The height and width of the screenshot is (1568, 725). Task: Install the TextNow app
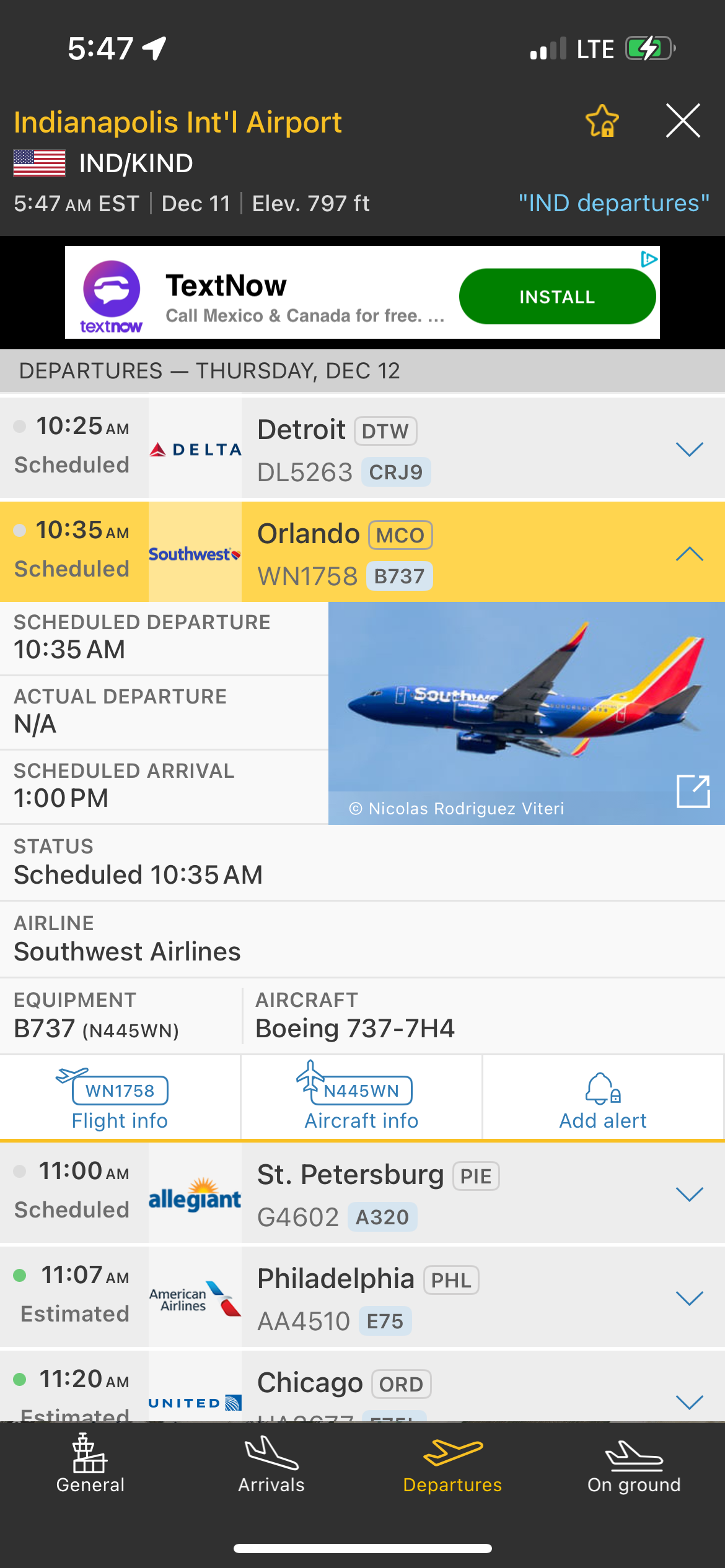tap(557, 297)
